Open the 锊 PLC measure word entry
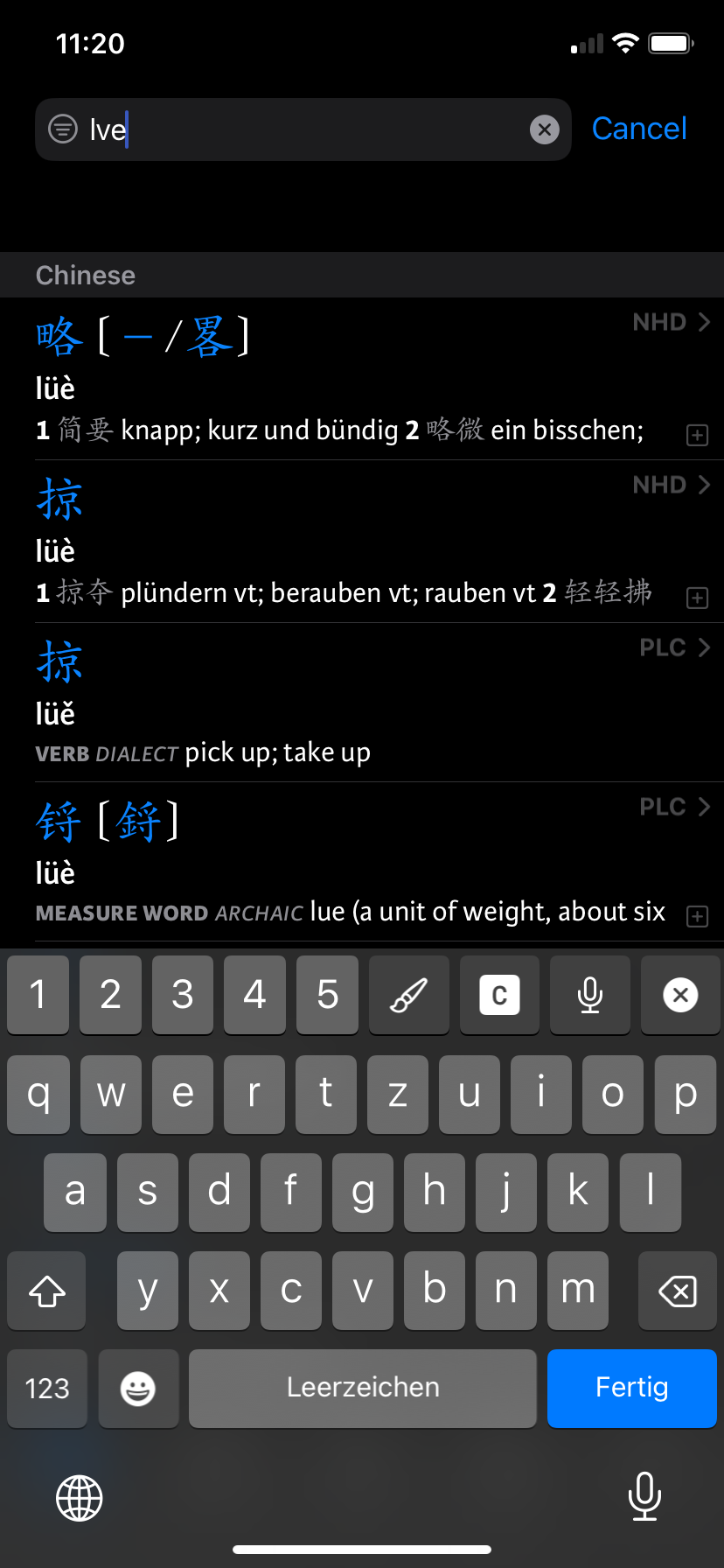This screenshot has width=724, height=1568. [x=362, y=862]
